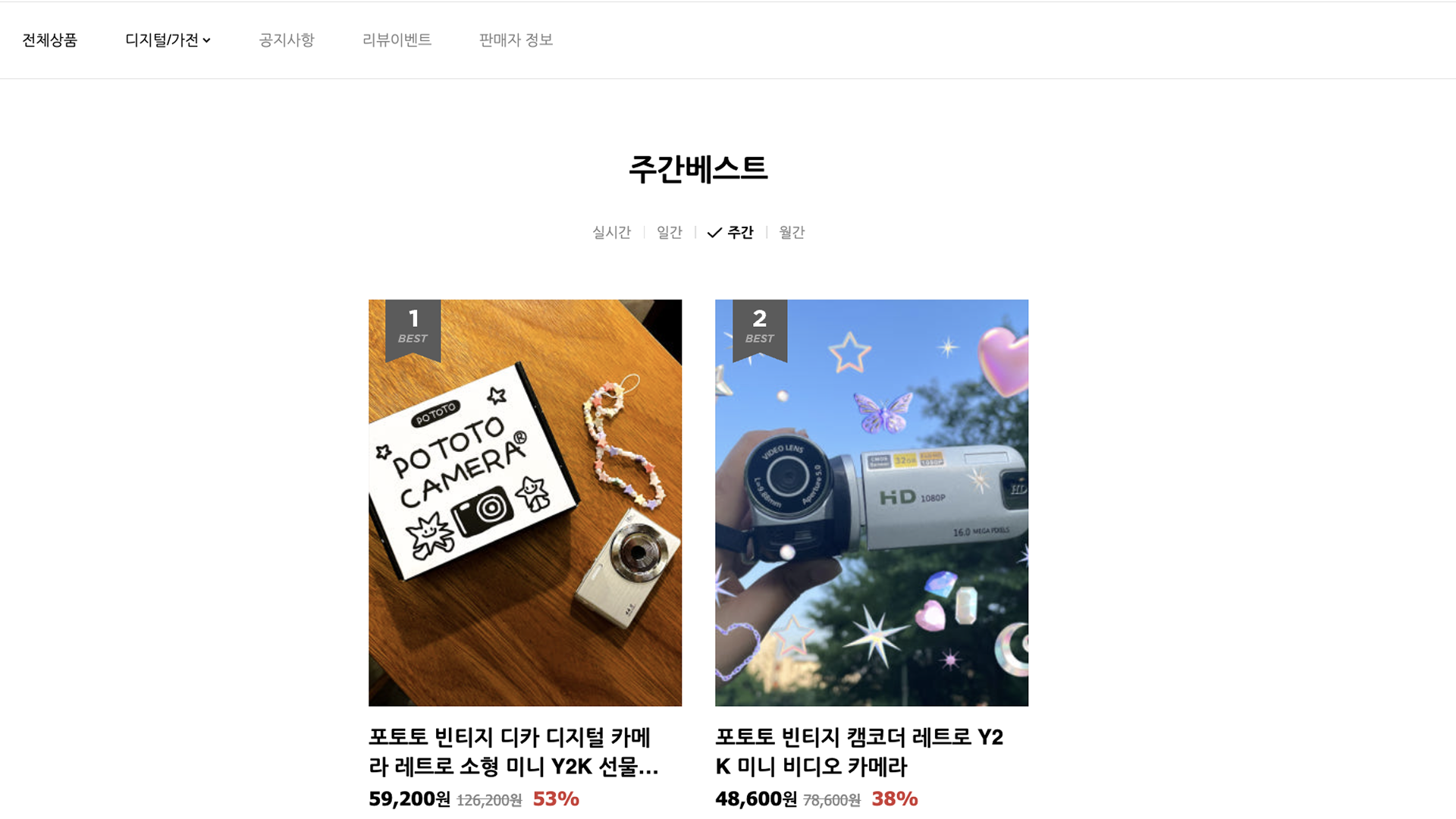Open the HD camcorder product image
Viewport: 1456px width, 819px height.
click(871, 503)
